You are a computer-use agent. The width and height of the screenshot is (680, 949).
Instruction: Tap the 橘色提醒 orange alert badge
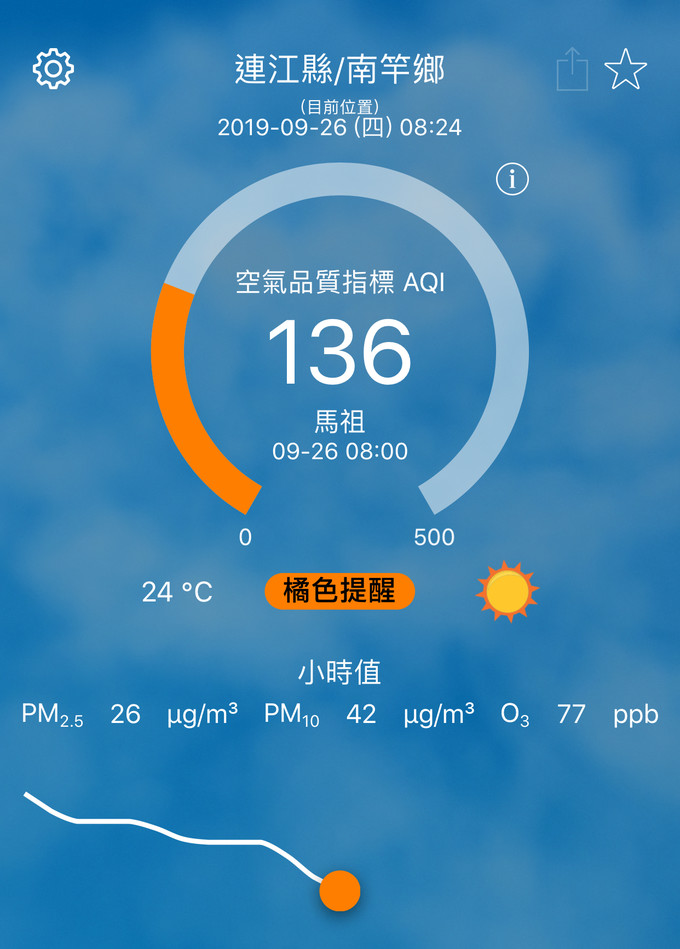click(339, 591)
